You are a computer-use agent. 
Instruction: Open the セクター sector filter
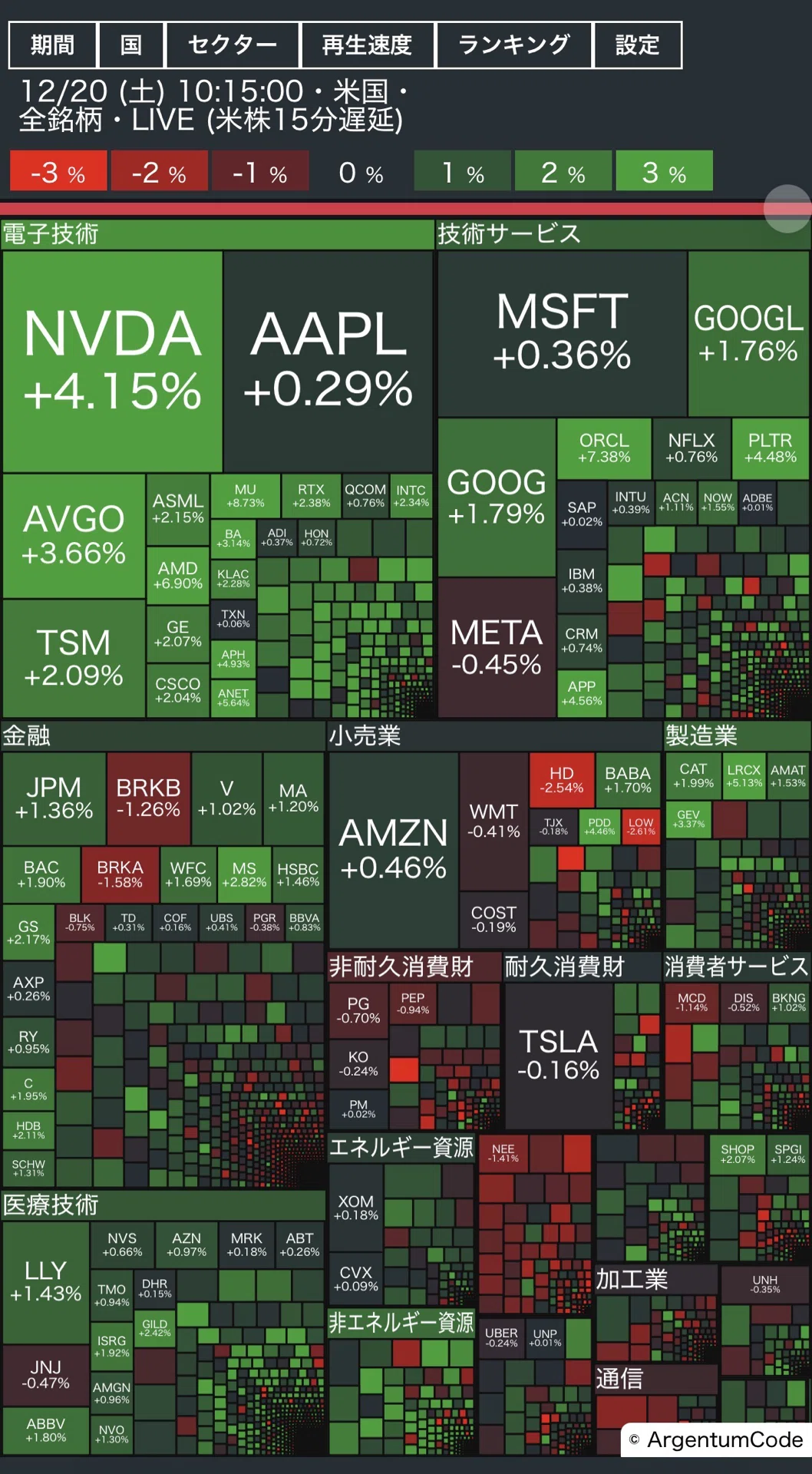(233, 45)
